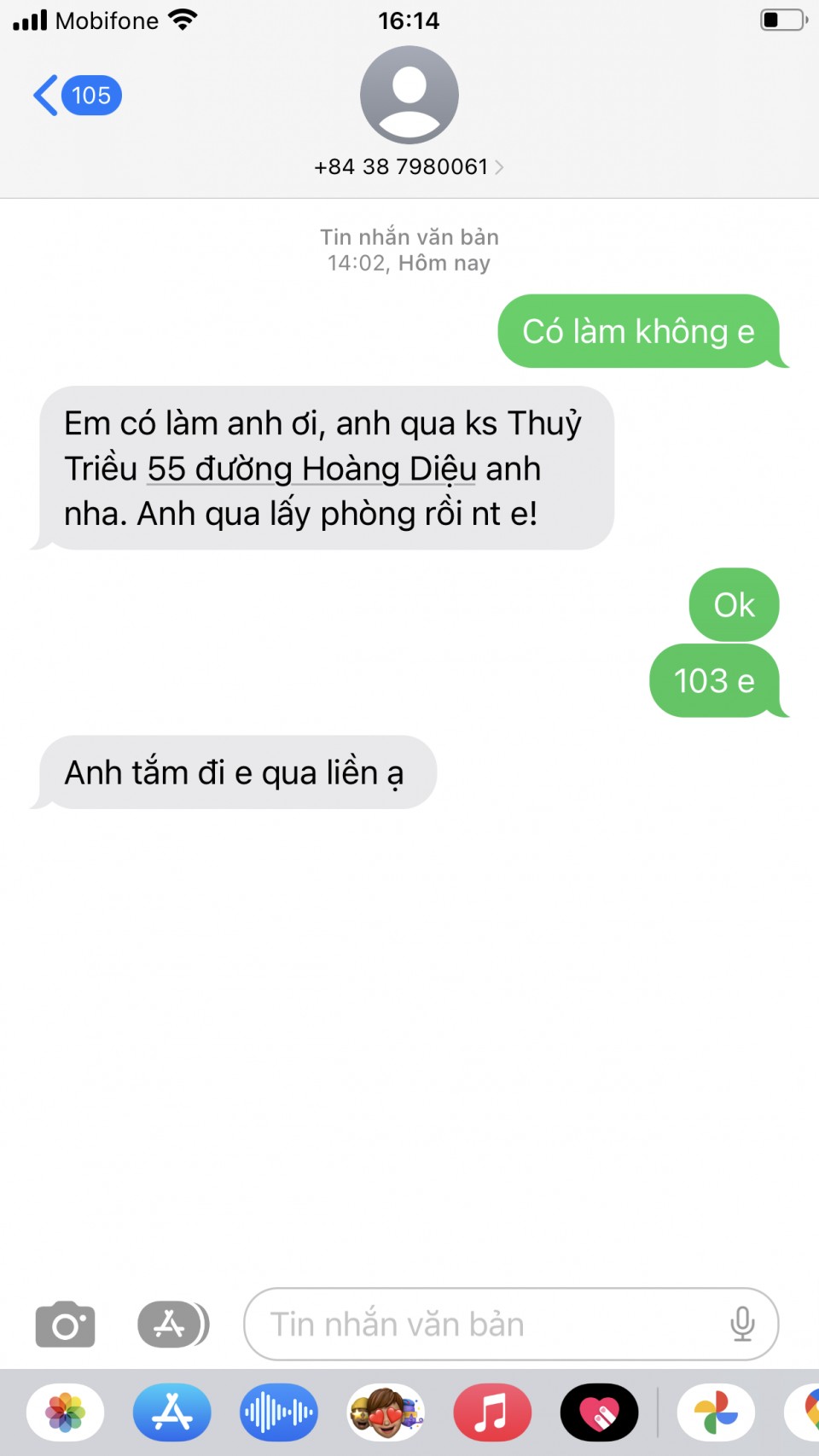
Task: Open the Digital Touch heart app
Action: [599, 1412]
